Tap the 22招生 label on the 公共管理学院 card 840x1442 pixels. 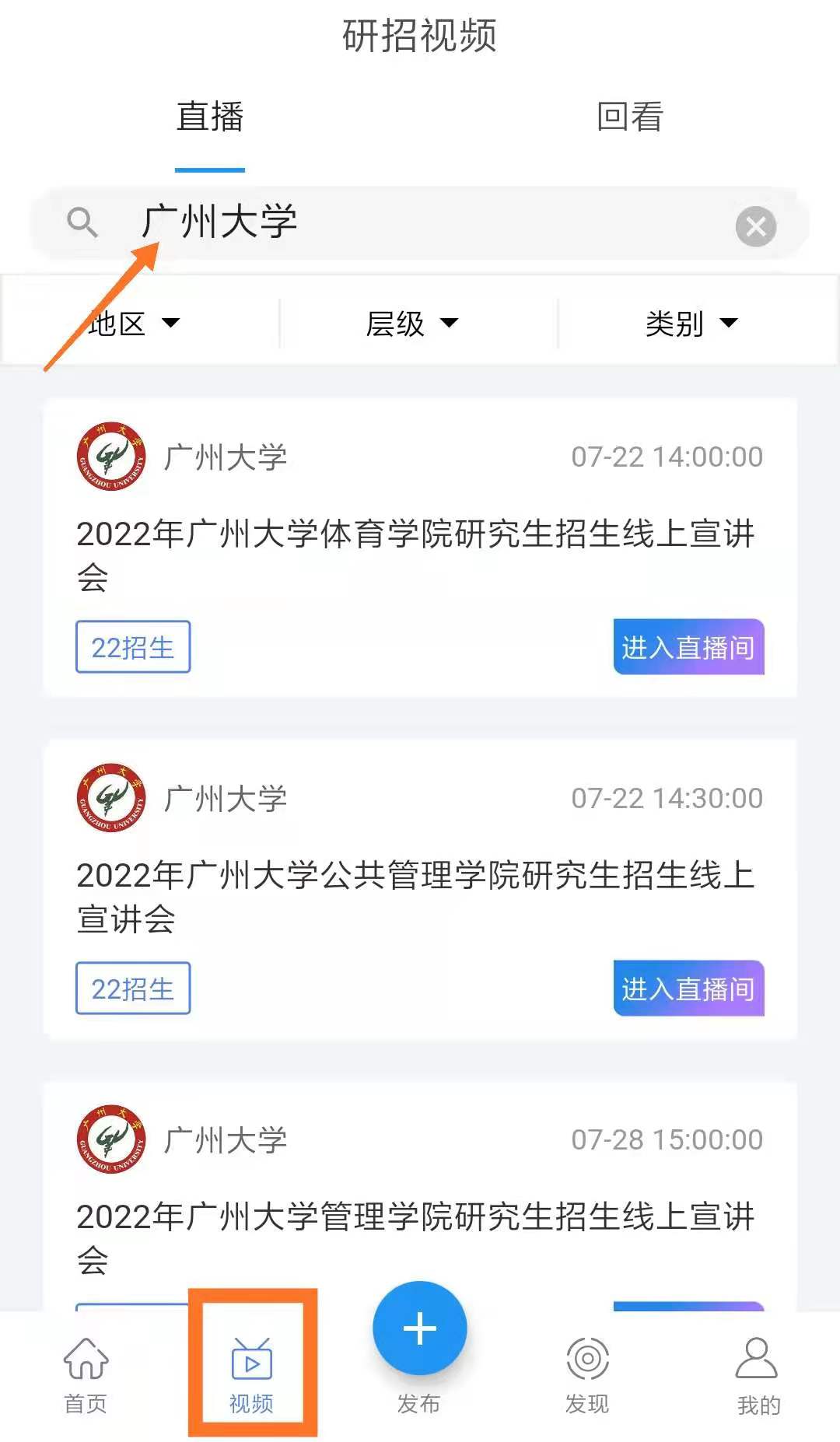(131, 989)
